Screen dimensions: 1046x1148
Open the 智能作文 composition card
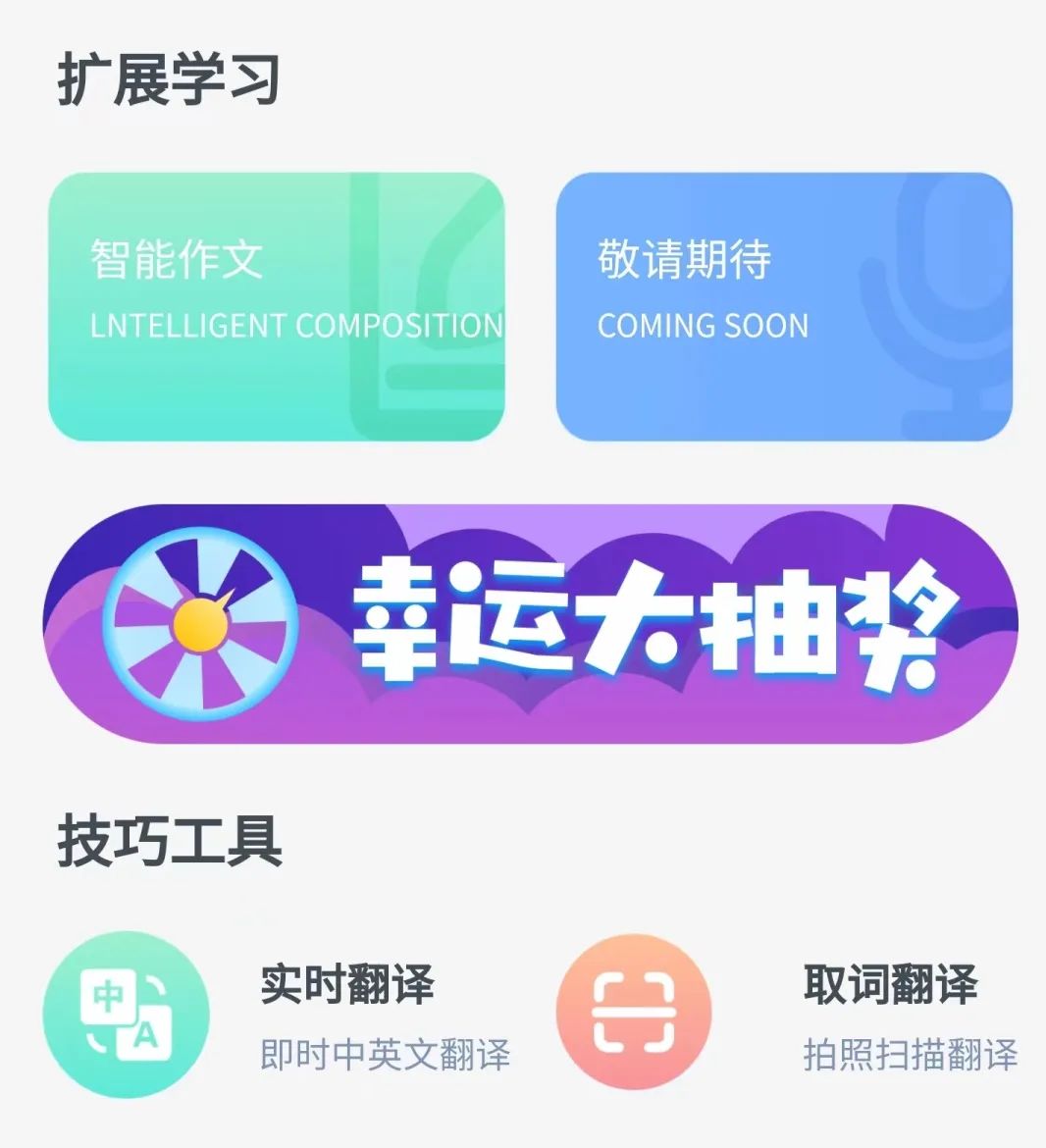click(x=276, y=307)
